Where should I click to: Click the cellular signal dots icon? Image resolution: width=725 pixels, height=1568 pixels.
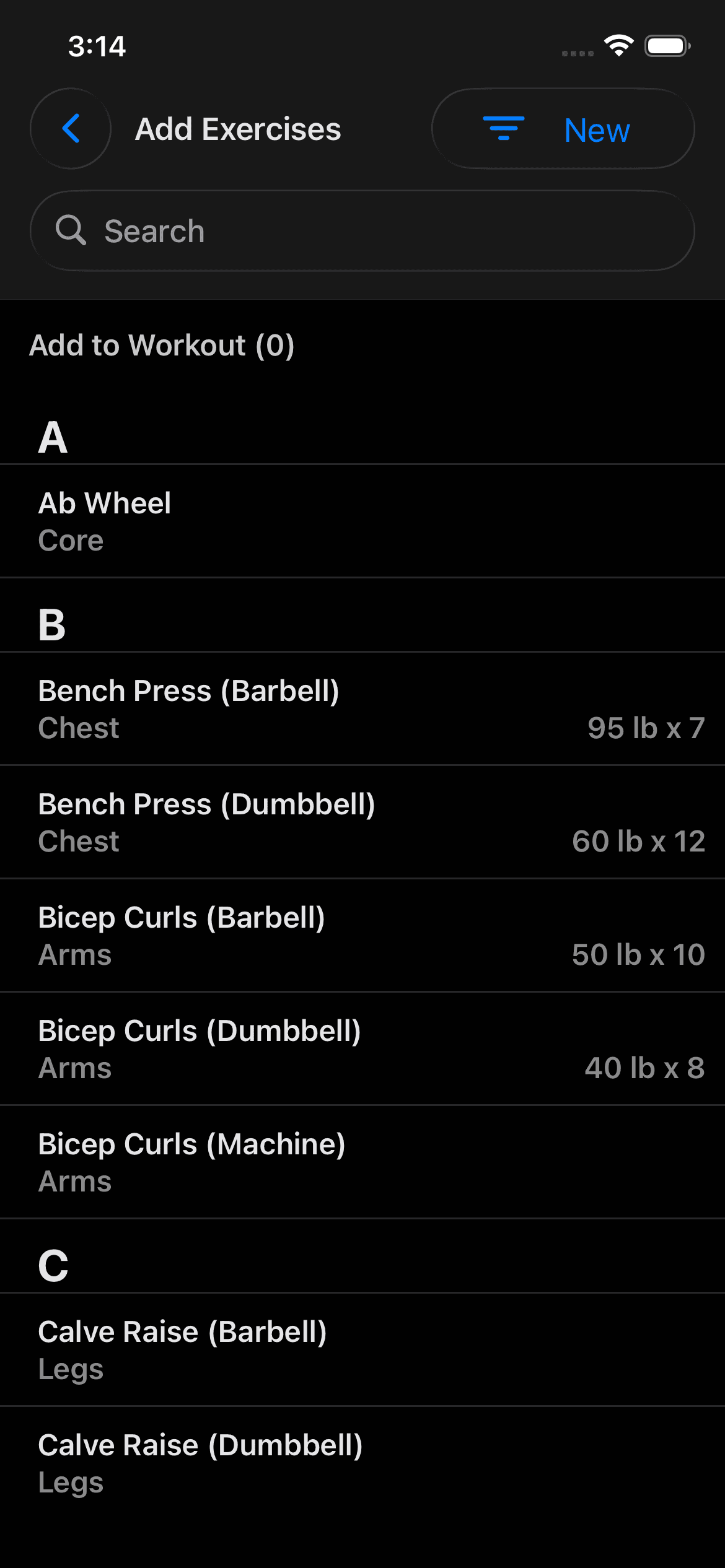point(576,54)
